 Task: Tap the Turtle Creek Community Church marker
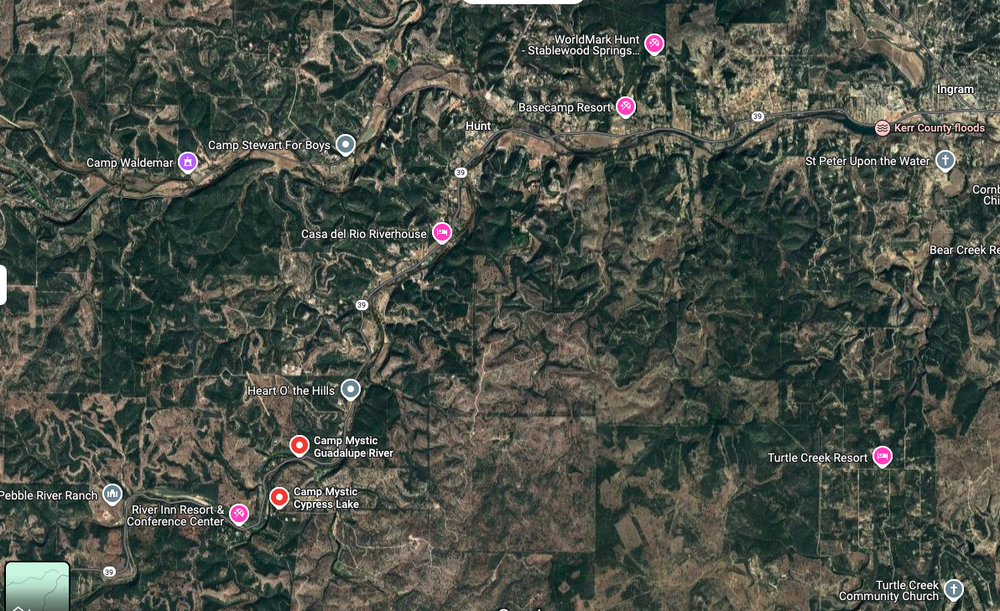click(x=954, y=589)
